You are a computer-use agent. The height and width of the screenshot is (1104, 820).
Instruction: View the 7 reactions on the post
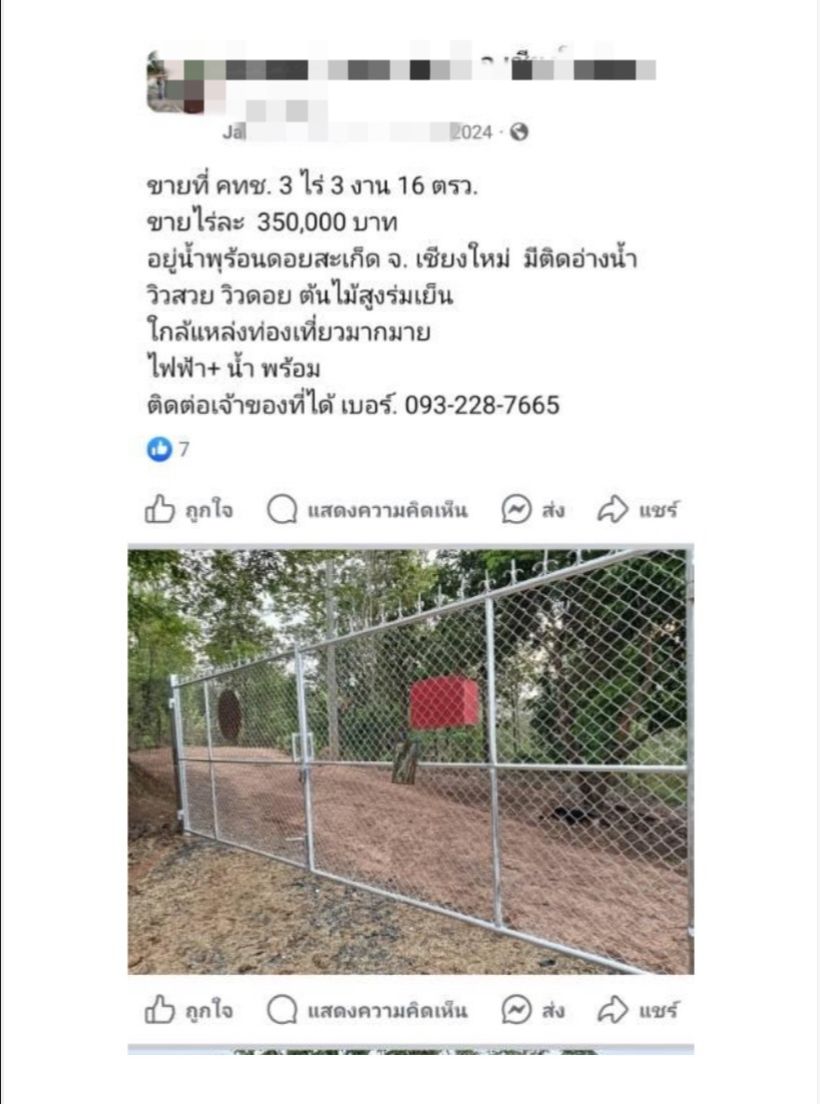[x=168, y=450]
